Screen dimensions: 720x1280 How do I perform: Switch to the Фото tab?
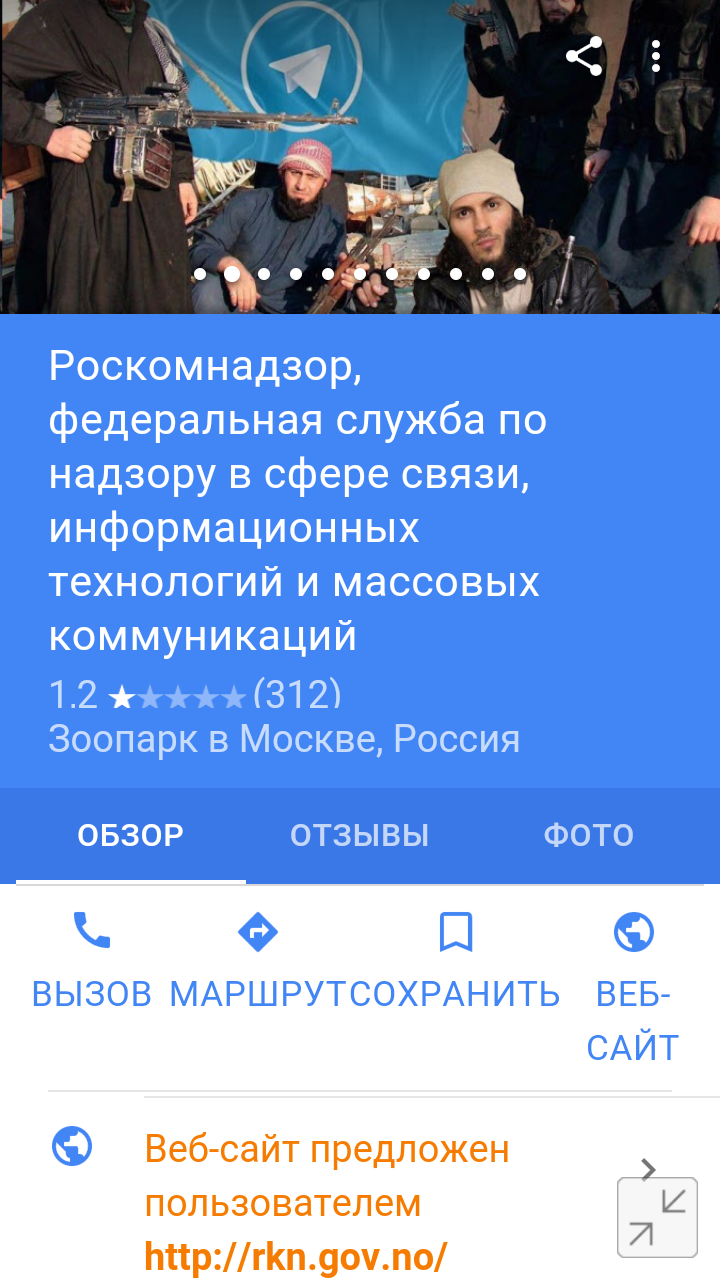(x=589, y=835)
